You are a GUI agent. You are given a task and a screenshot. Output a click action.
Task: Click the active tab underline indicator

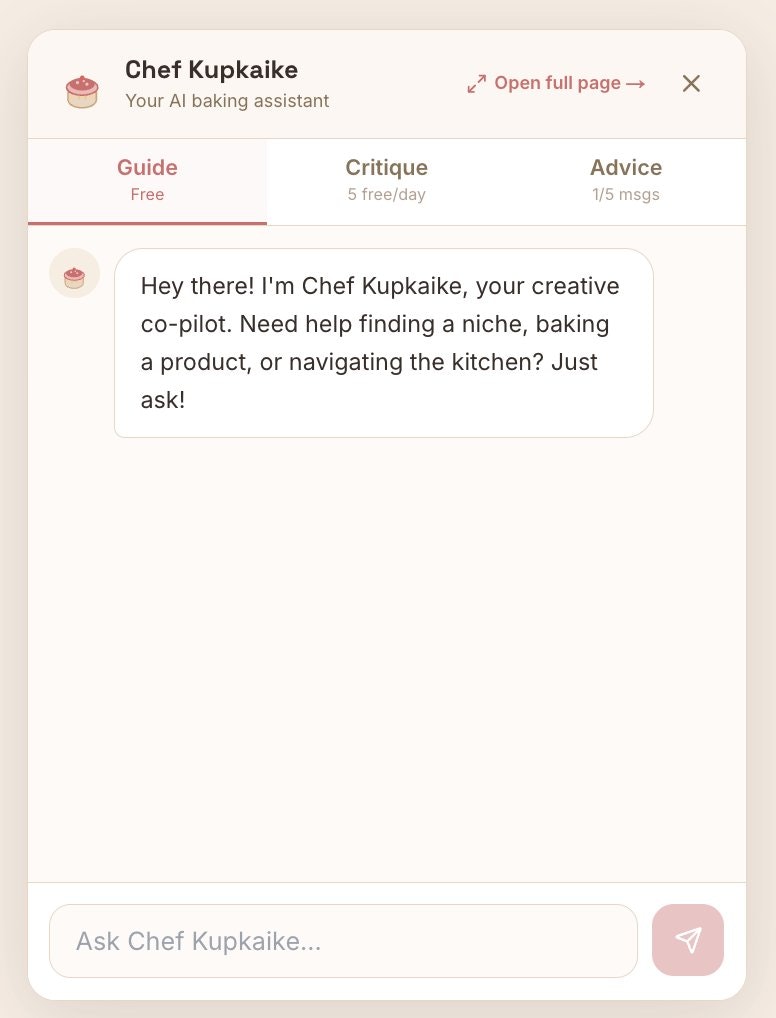pyautogui.click(x=147, y=222)
